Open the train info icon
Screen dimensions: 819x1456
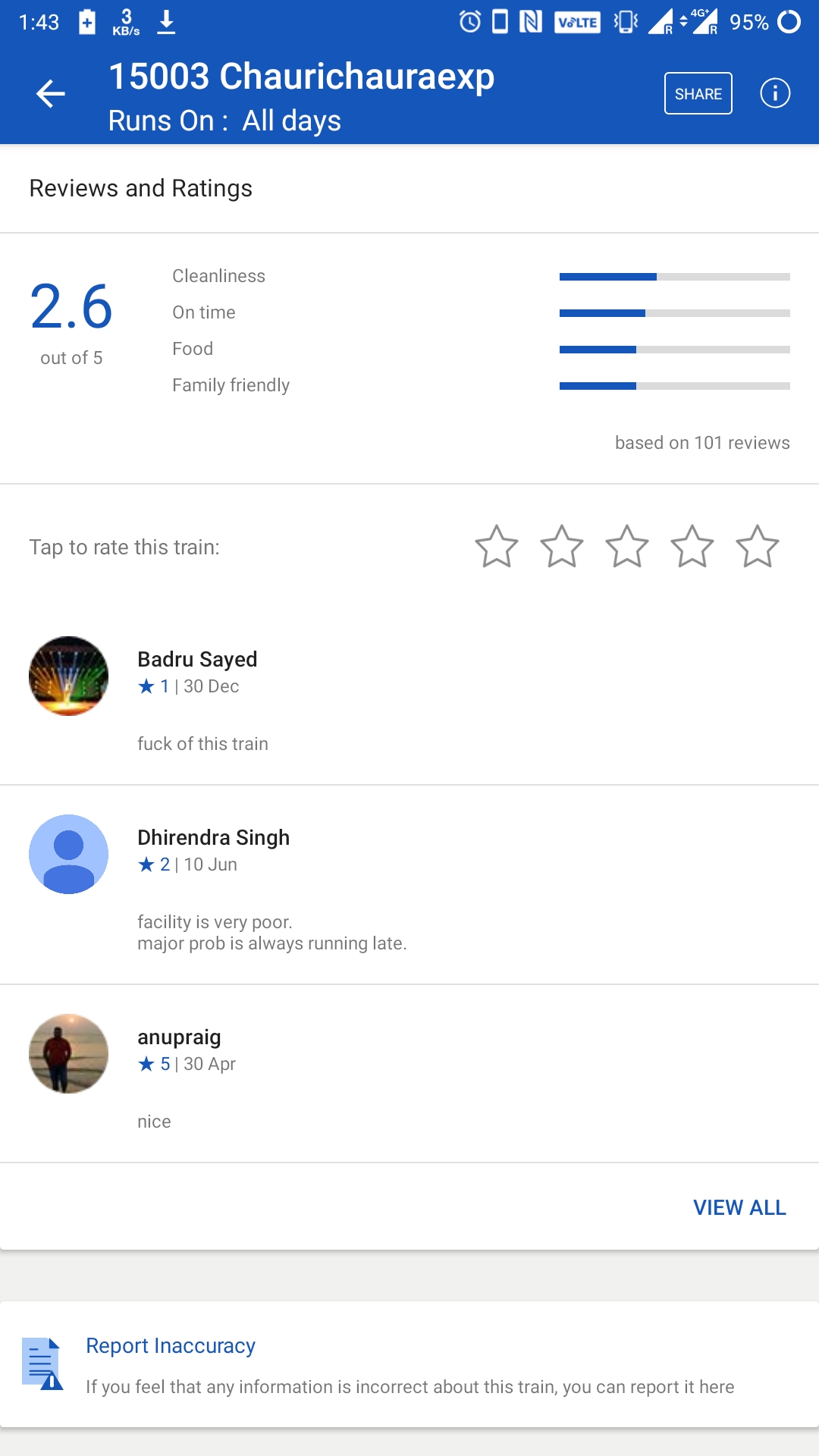[x=775, y=93]
